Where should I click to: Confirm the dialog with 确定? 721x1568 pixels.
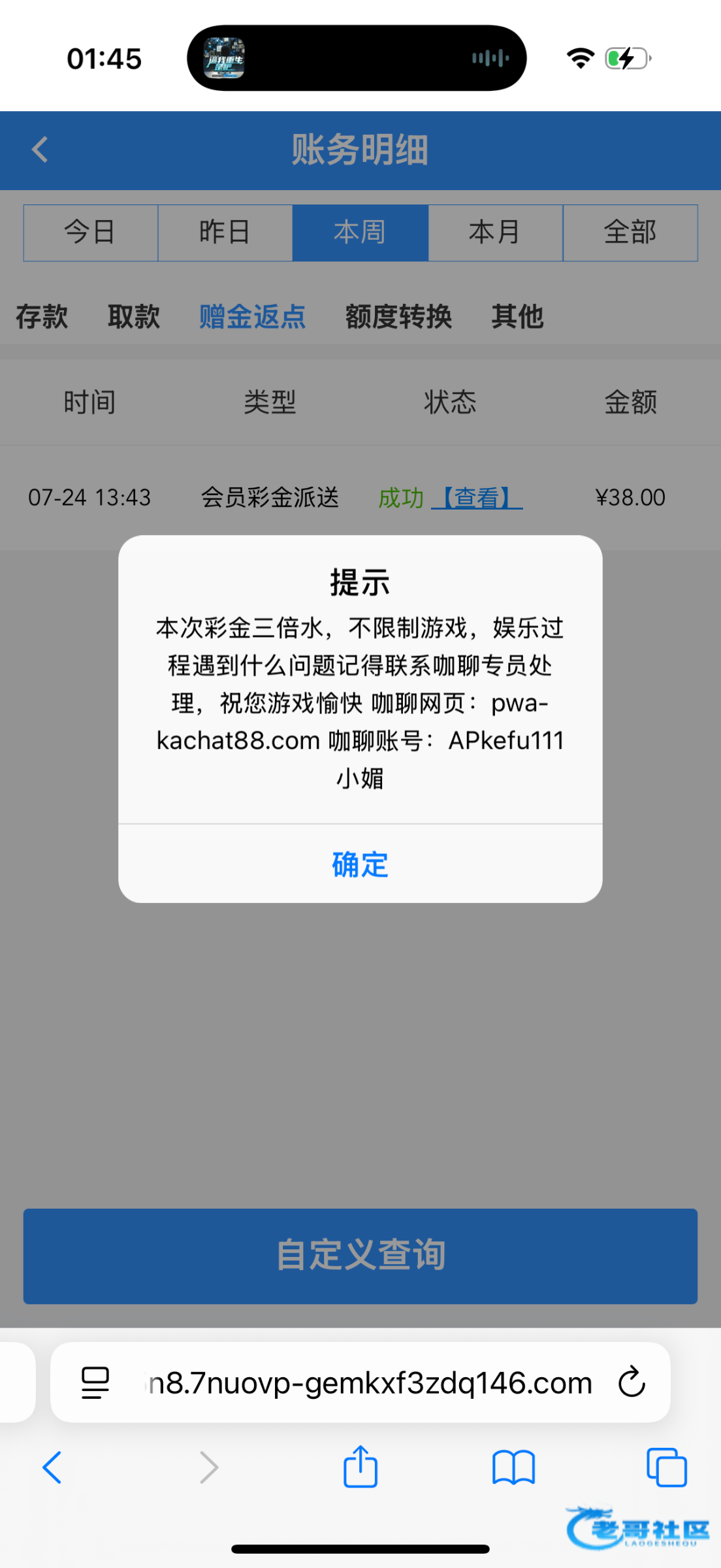point(360,864)
